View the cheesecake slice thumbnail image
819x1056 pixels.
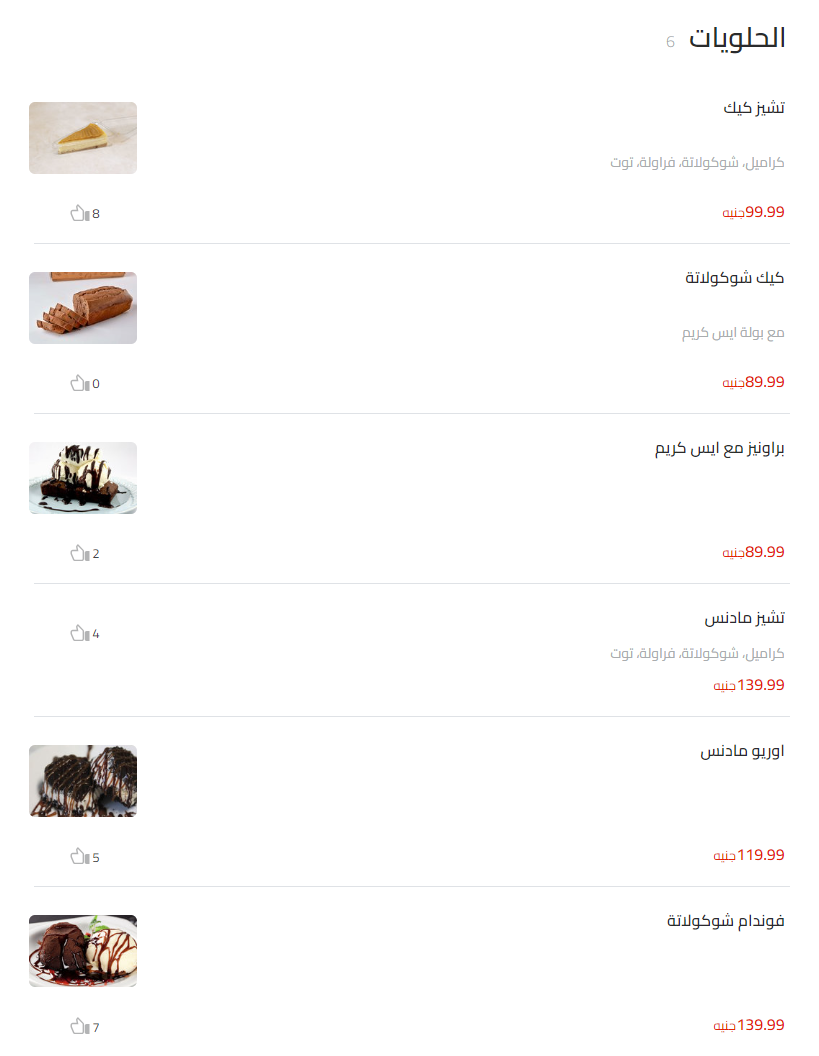(x=83, y=138)
